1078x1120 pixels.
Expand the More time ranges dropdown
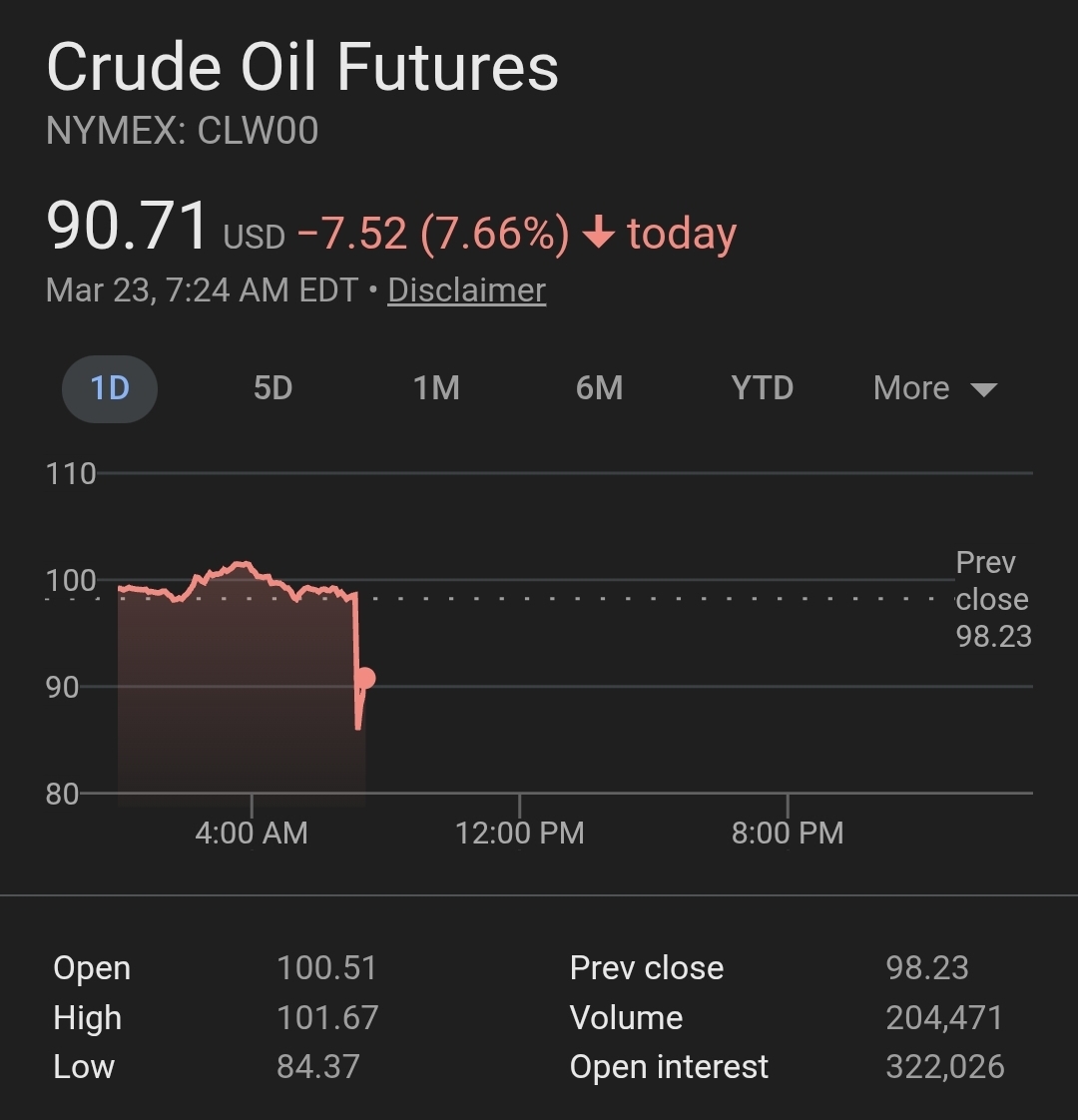click(x=934, y=388)
